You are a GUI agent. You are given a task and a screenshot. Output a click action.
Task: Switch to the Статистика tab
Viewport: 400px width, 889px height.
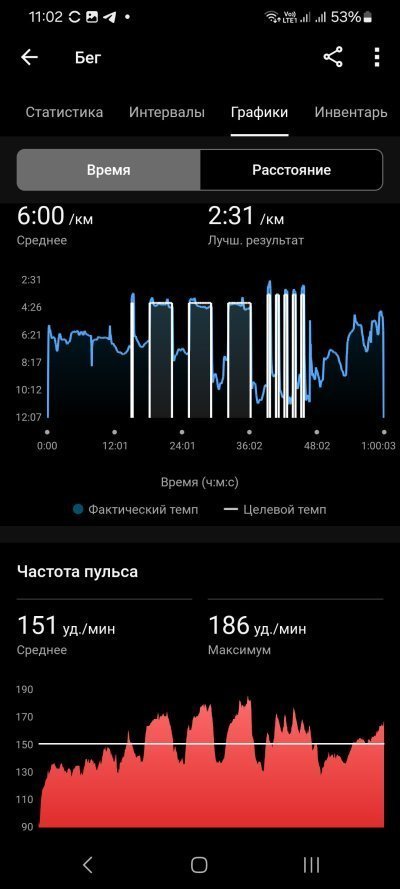point(64,112)
